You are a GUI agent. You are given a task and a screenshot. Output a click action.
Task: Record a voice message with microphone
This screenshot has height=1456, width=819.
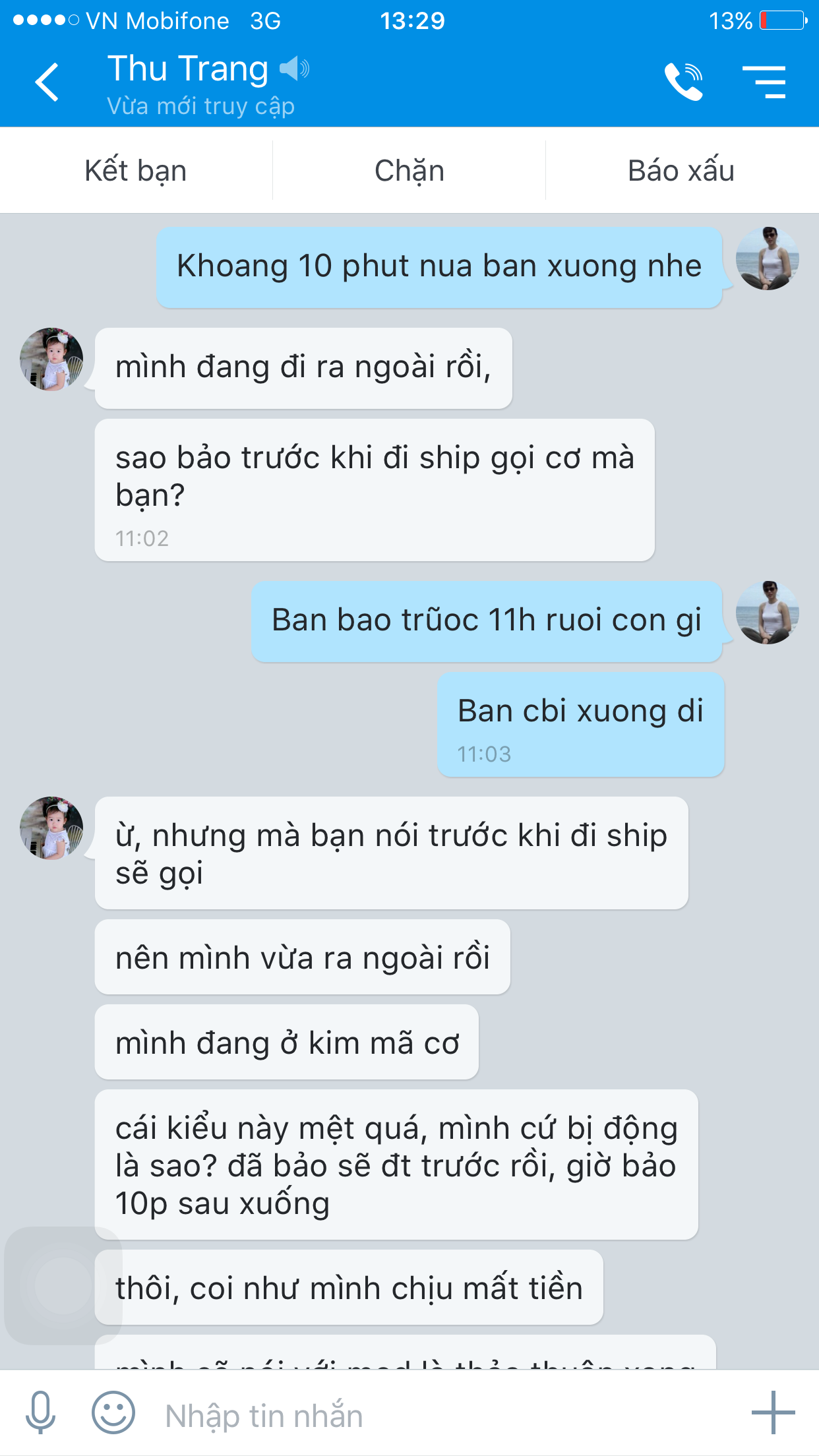pos(41,1412)
